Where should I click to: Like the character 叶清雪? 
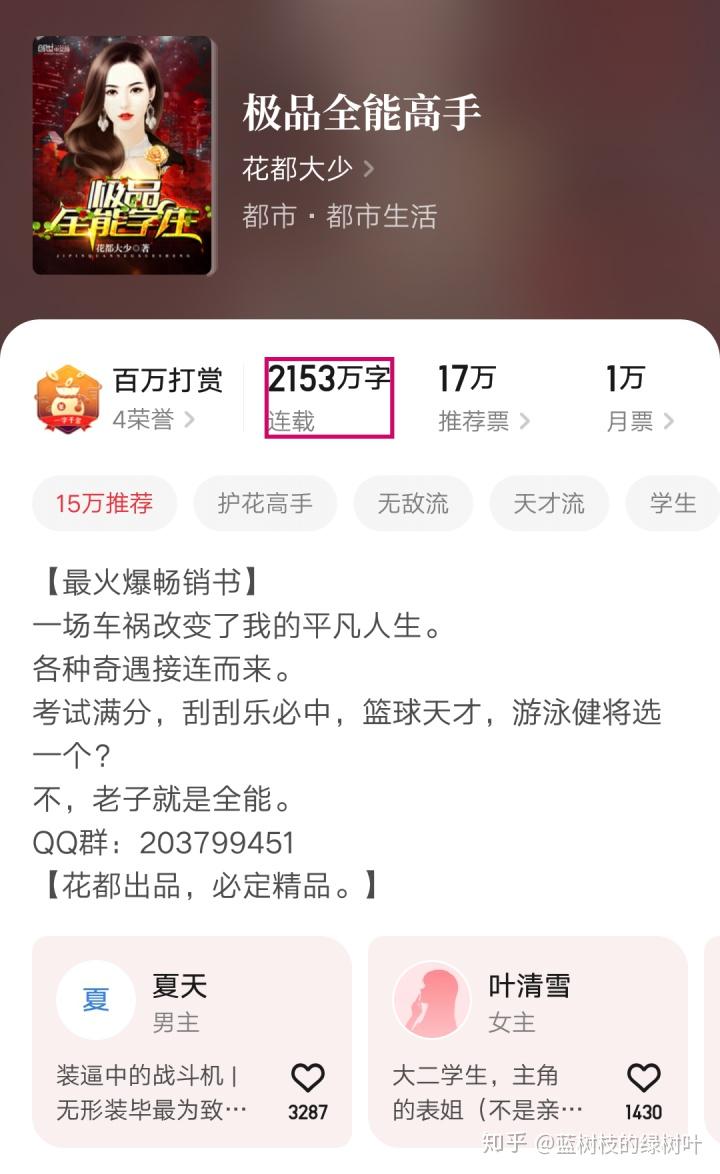(643, 1078)
